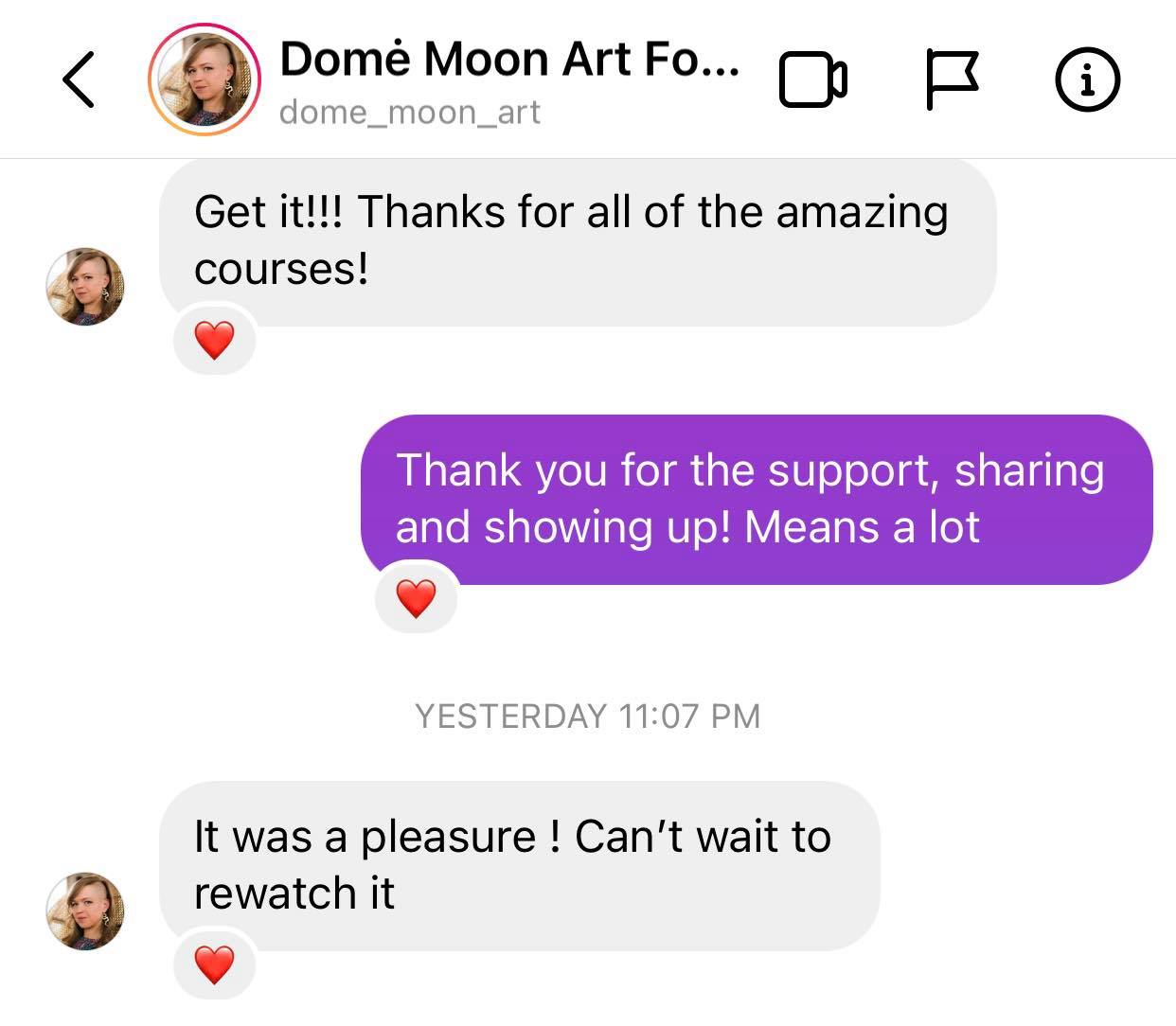Screen dimensions: 1176x1026
Task: Go back to the message list
Action: (x=80, y=80)
